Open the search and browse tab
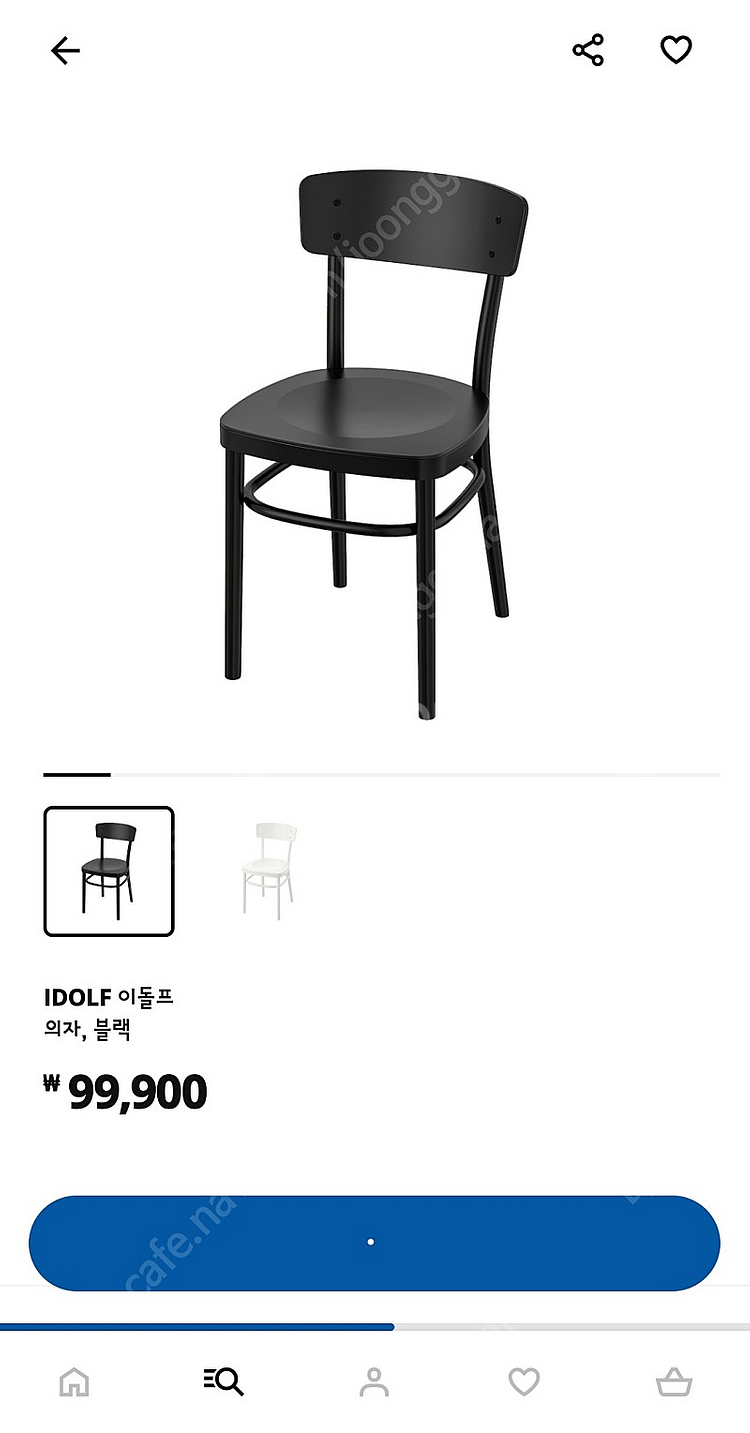 point(223,1382)
